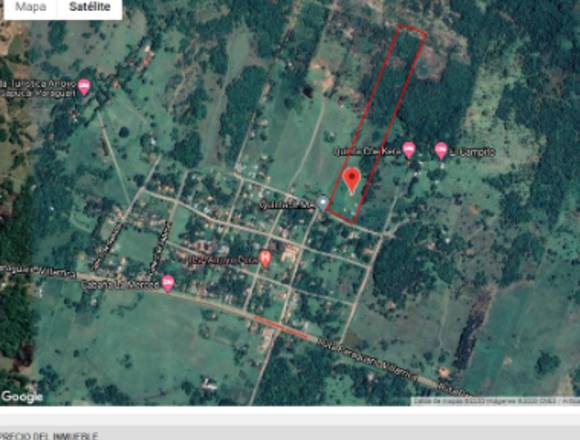Open the red H hospital marker
Image resolution: width=580 pixels, height=440 pixels.
[266, 259]
